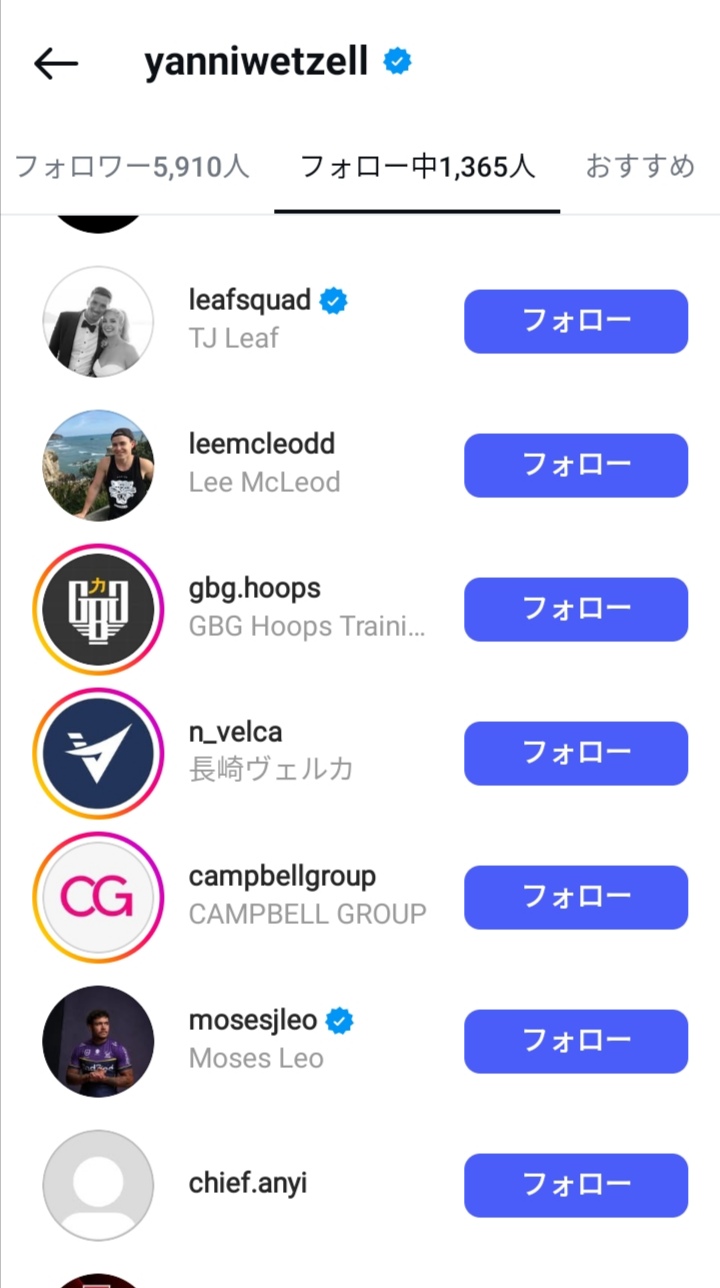Go back using the arrow icon

point(56,64)
